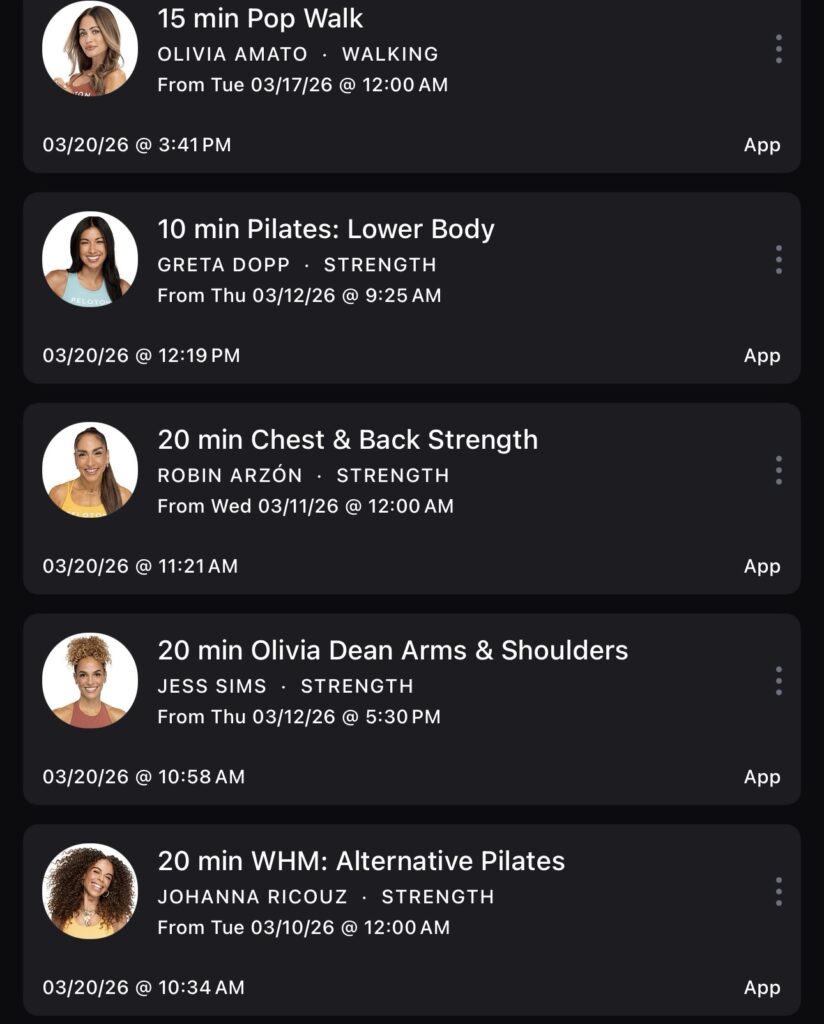Open the menu for Olivia Dean Arms & Shoulders
Image resolution: width=824 pixels, height=1024 pixels.
[778, 681]
